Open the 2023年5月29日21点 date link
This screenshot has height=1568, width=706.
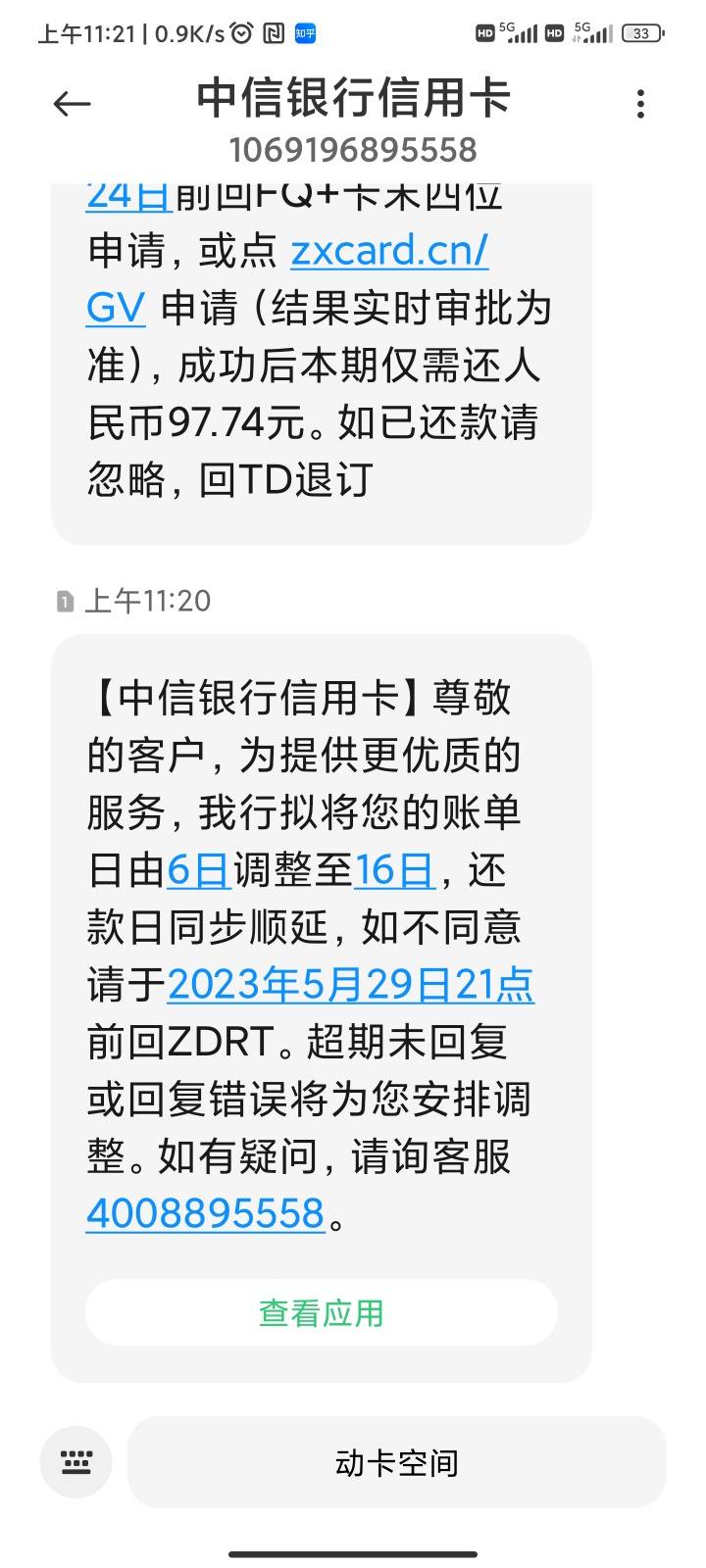point(351,985)
